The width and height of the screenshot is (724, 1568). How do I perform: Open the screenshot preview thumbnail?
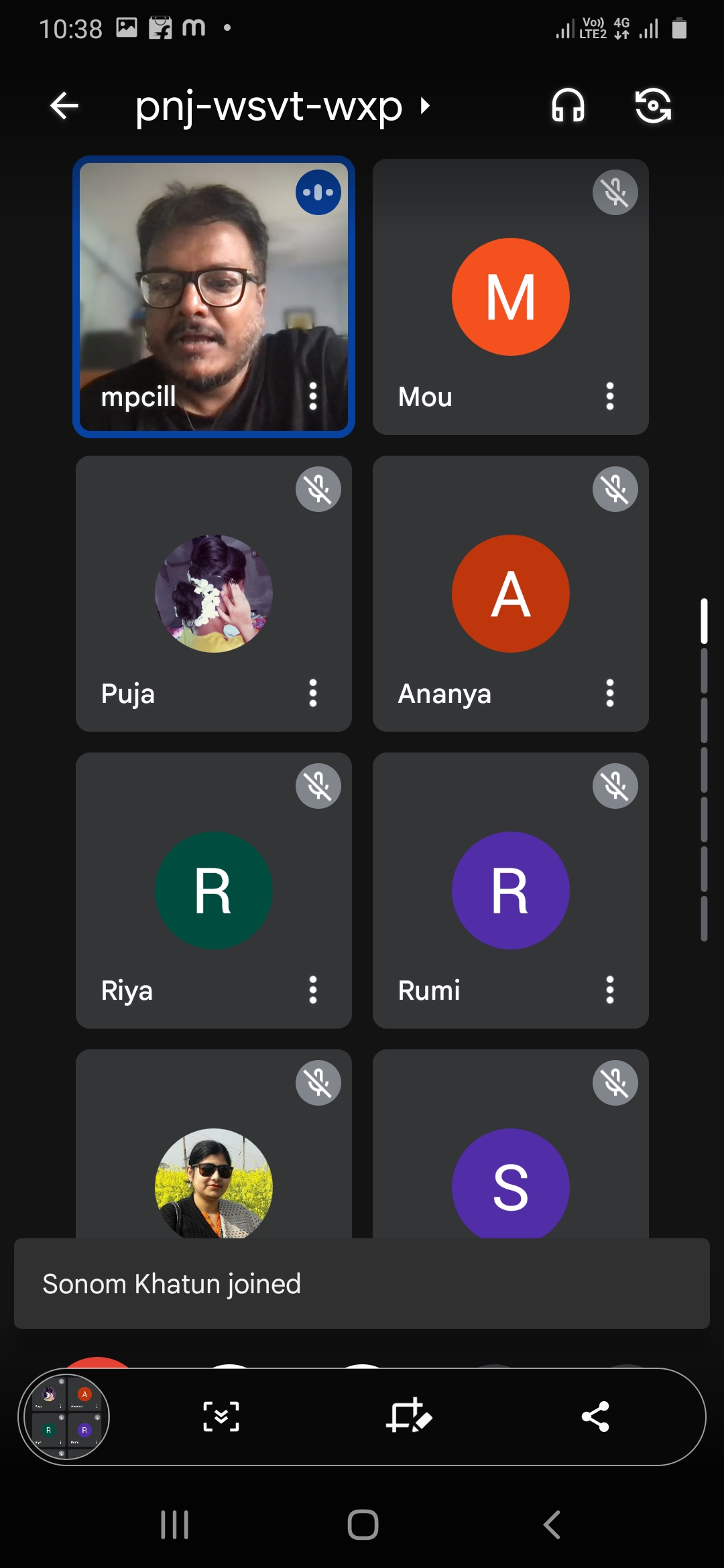point(66,1417)
